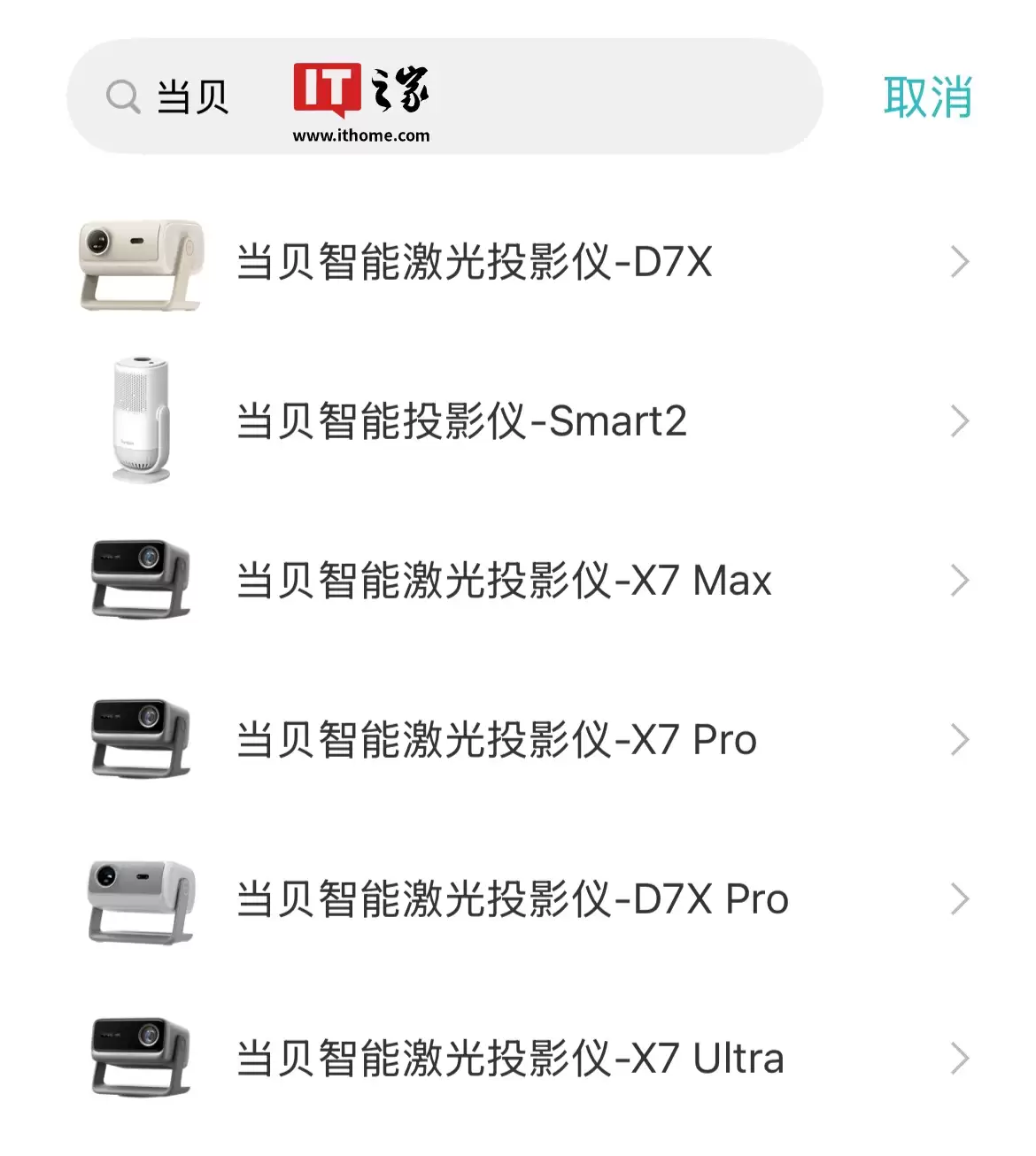This screenshot has height=1156, width=1036.
Task: Click the magnifying glass search icon
Action: 122,96
